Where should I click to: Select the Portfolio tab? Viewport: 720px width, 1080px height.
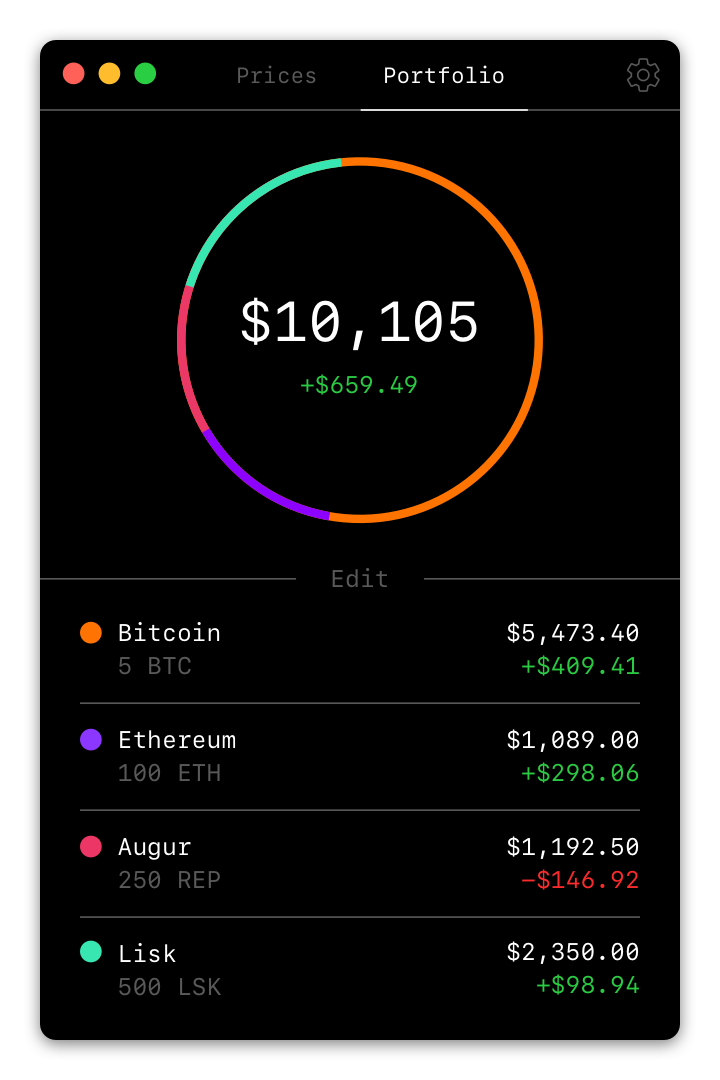444,75
